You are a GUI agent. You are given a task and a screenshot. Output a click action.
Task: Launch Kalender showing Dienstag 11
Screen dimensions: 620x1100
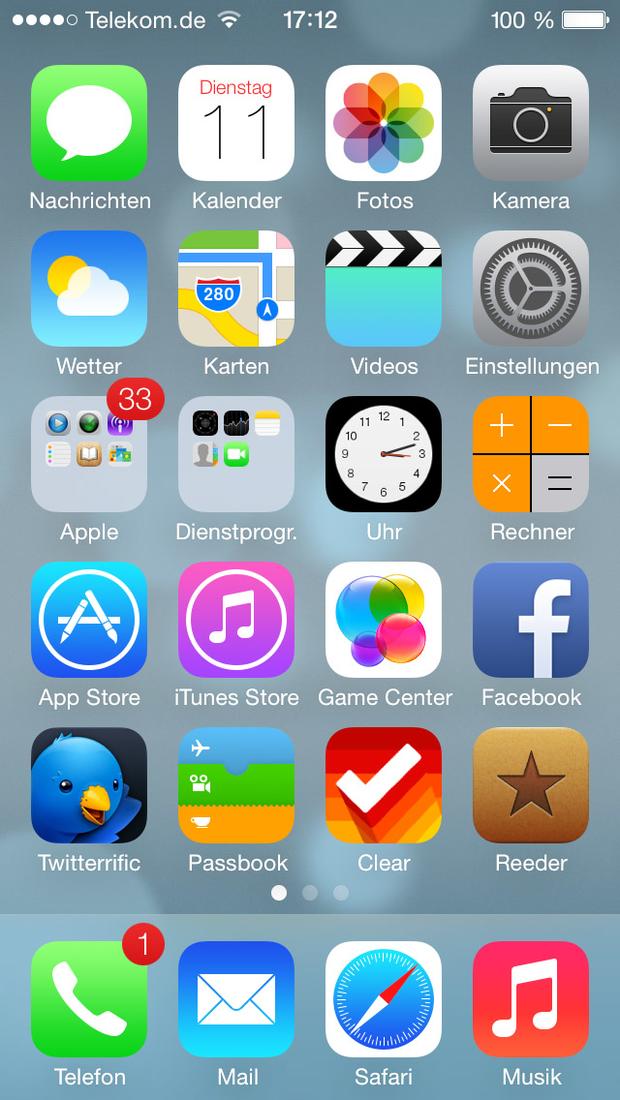(236, 123)
